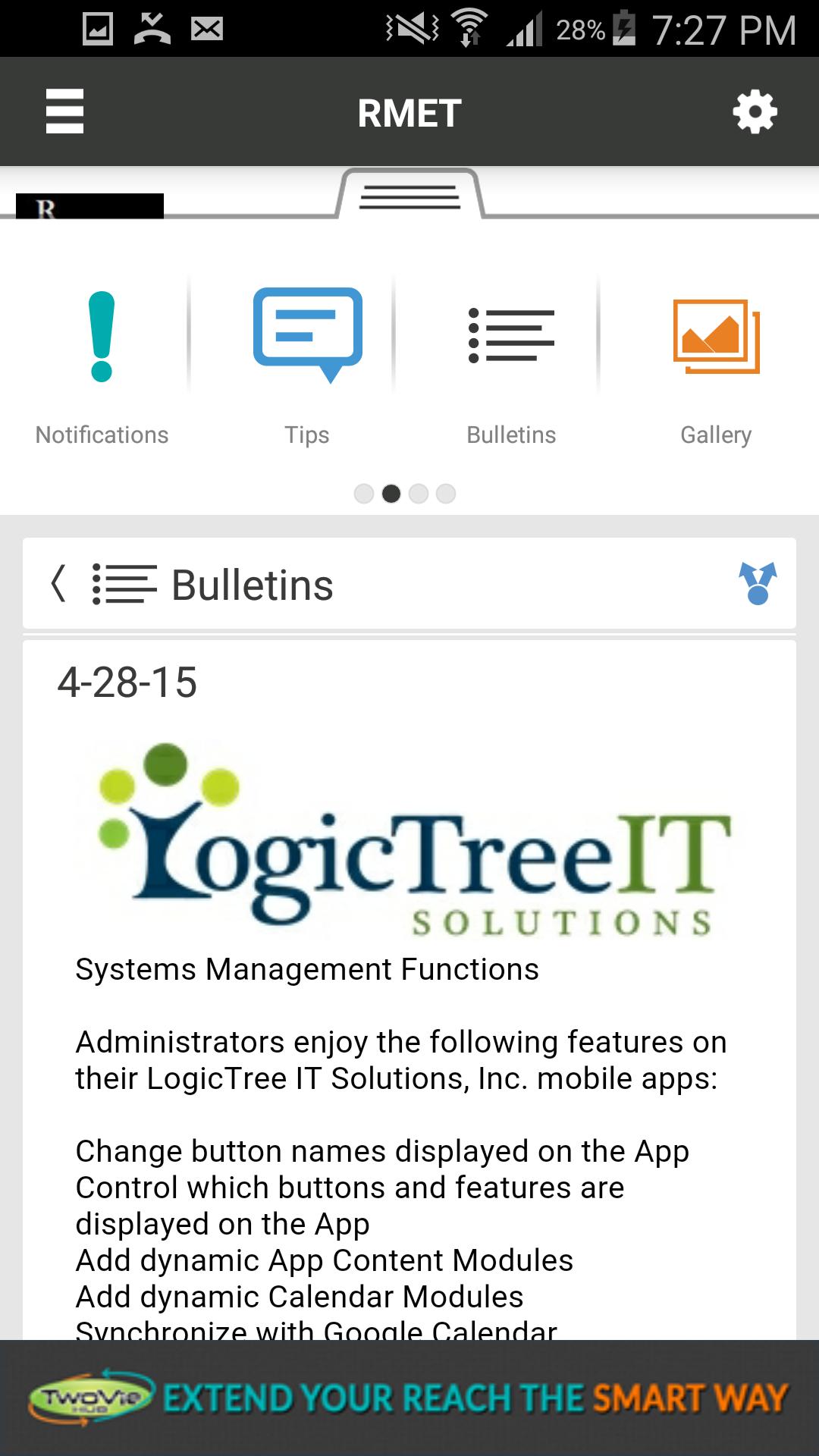The image size is (819, 1456).
Task: Tap the LogicTree IT Solutions logo
Action: 409,842
